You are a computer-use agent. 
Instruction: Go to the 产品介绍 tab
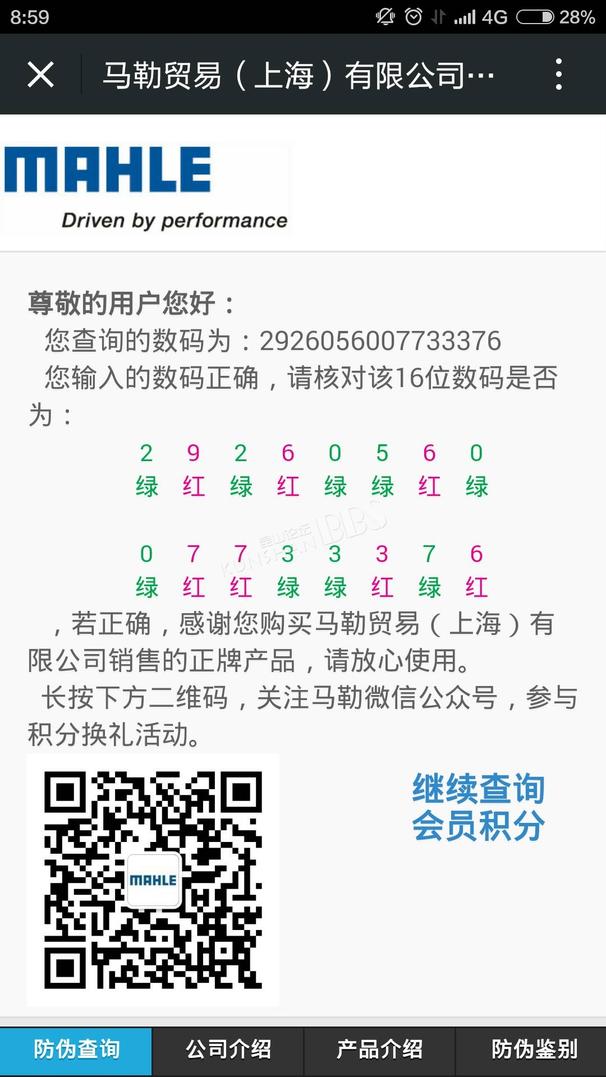click(x=379, y=1051)
